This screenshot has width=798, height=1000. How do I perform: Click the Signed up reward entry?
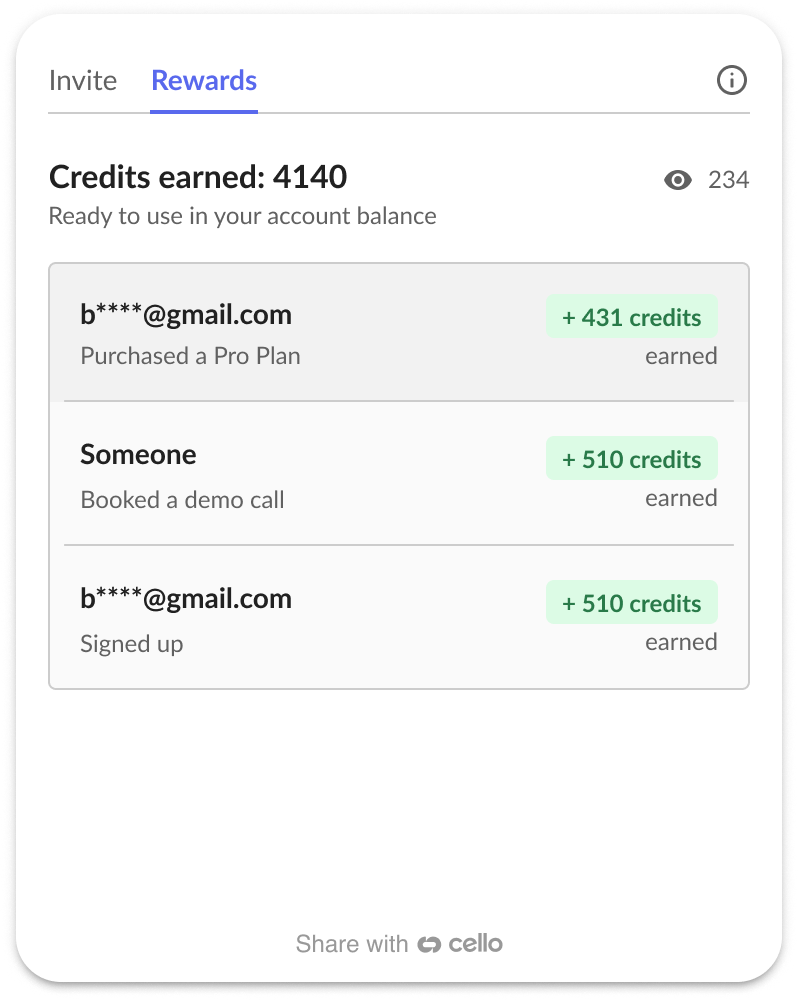[x=131, y=643]
